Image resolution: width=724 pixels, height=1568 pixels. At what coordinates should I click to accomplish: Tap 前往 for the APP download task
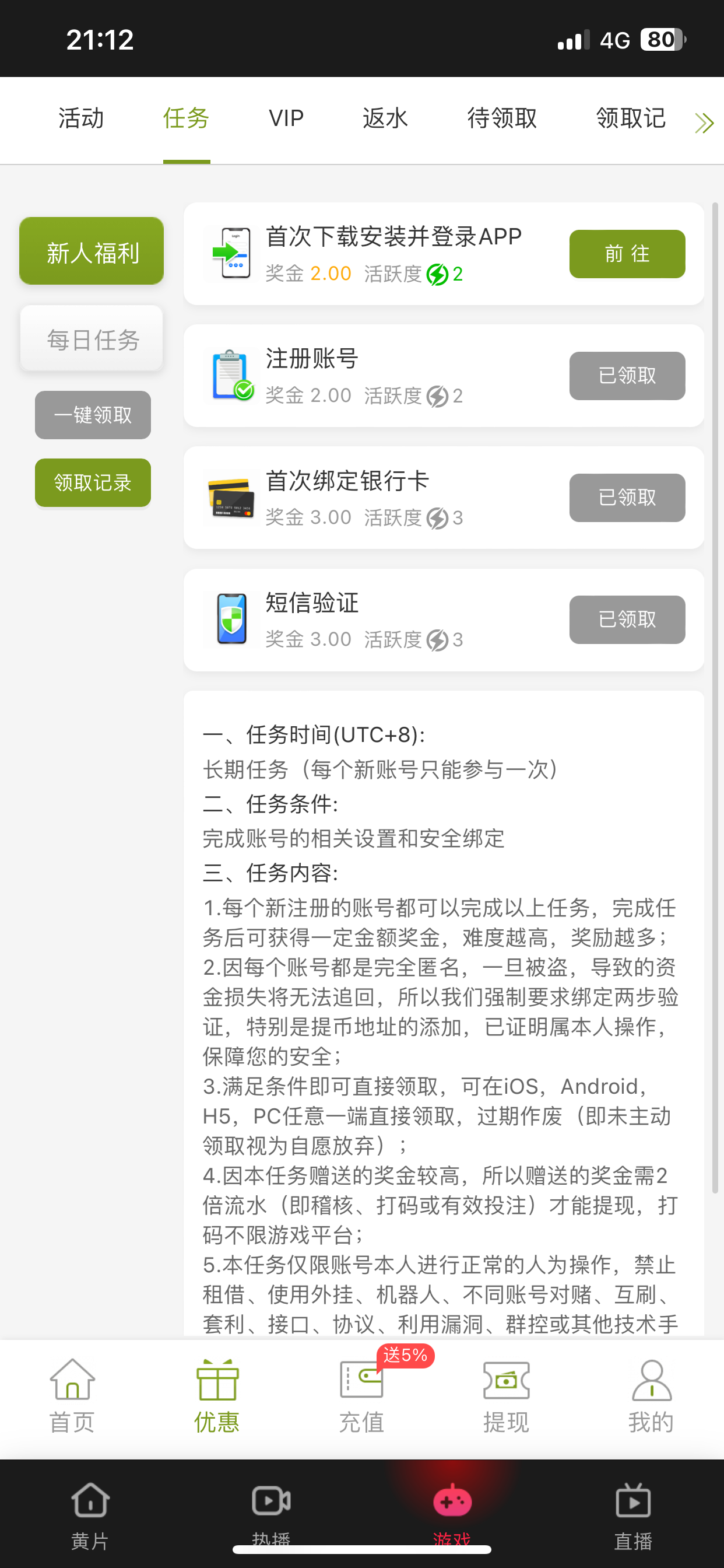click(x=627, y=254)
